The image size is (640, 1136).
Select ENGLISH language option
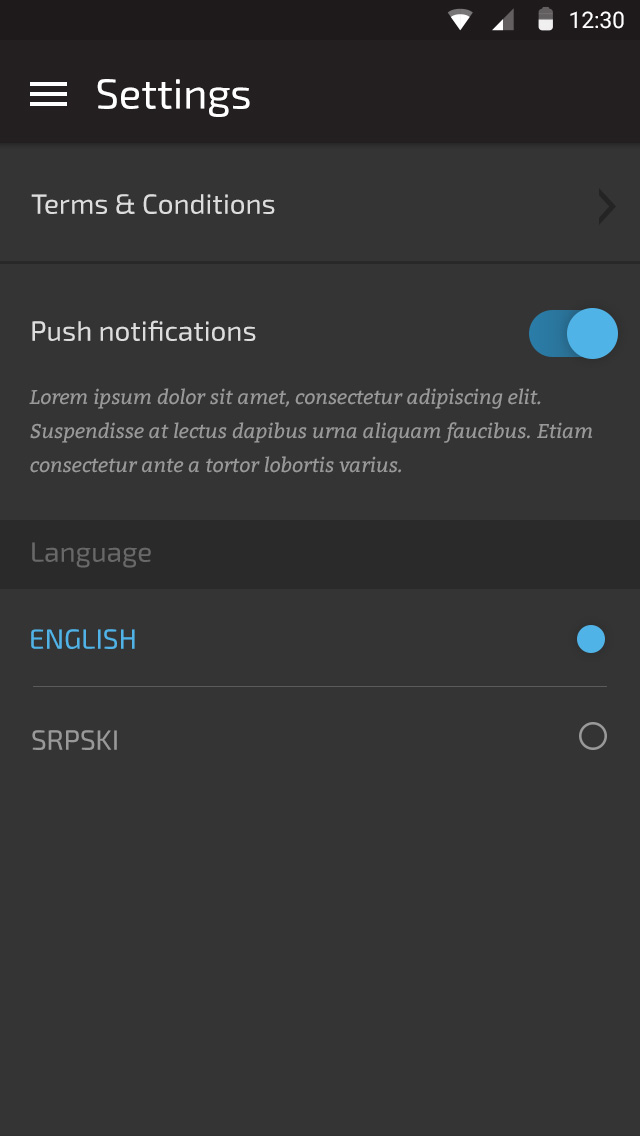320,639
